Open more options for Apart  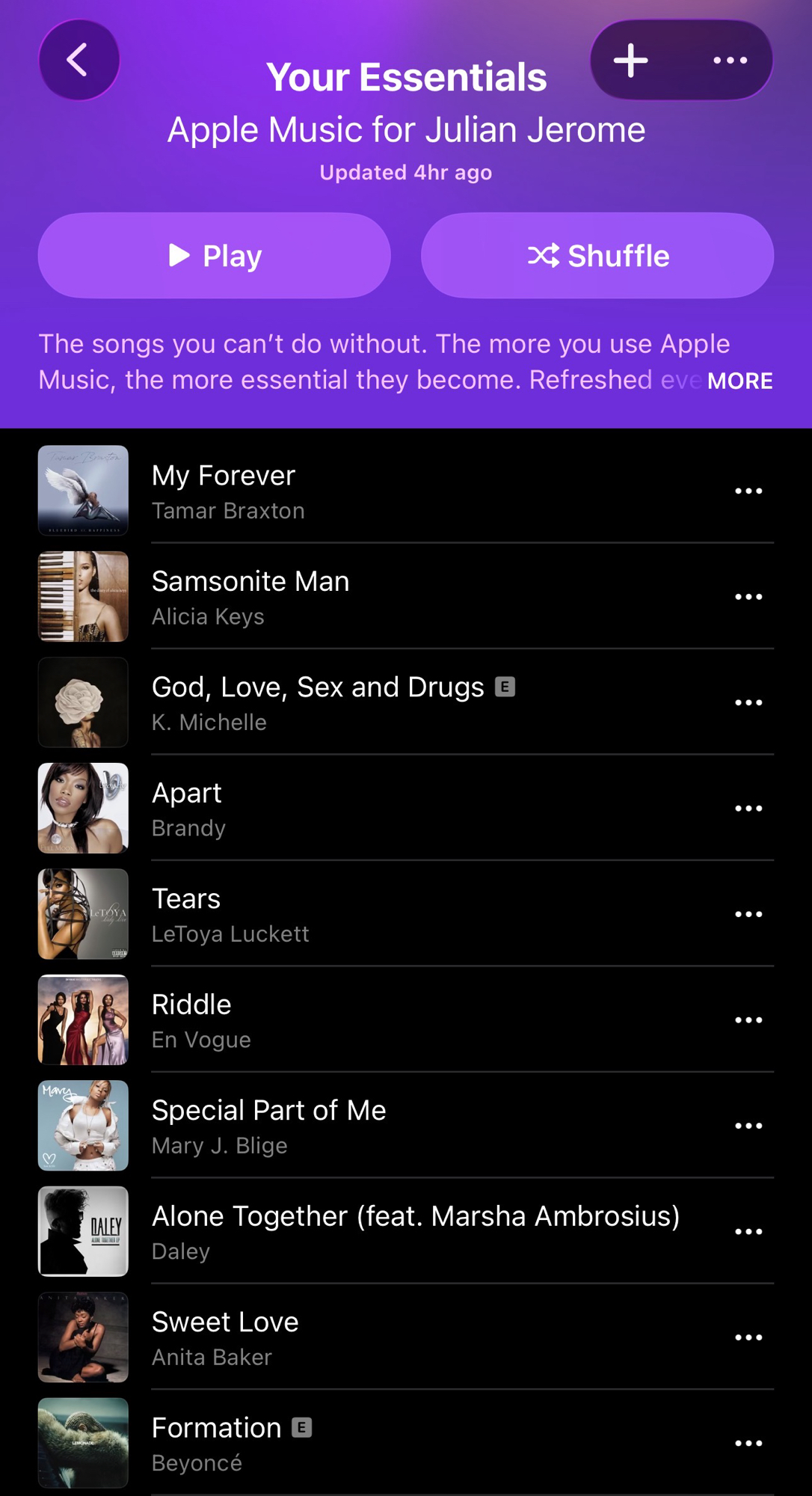[748, 809]
